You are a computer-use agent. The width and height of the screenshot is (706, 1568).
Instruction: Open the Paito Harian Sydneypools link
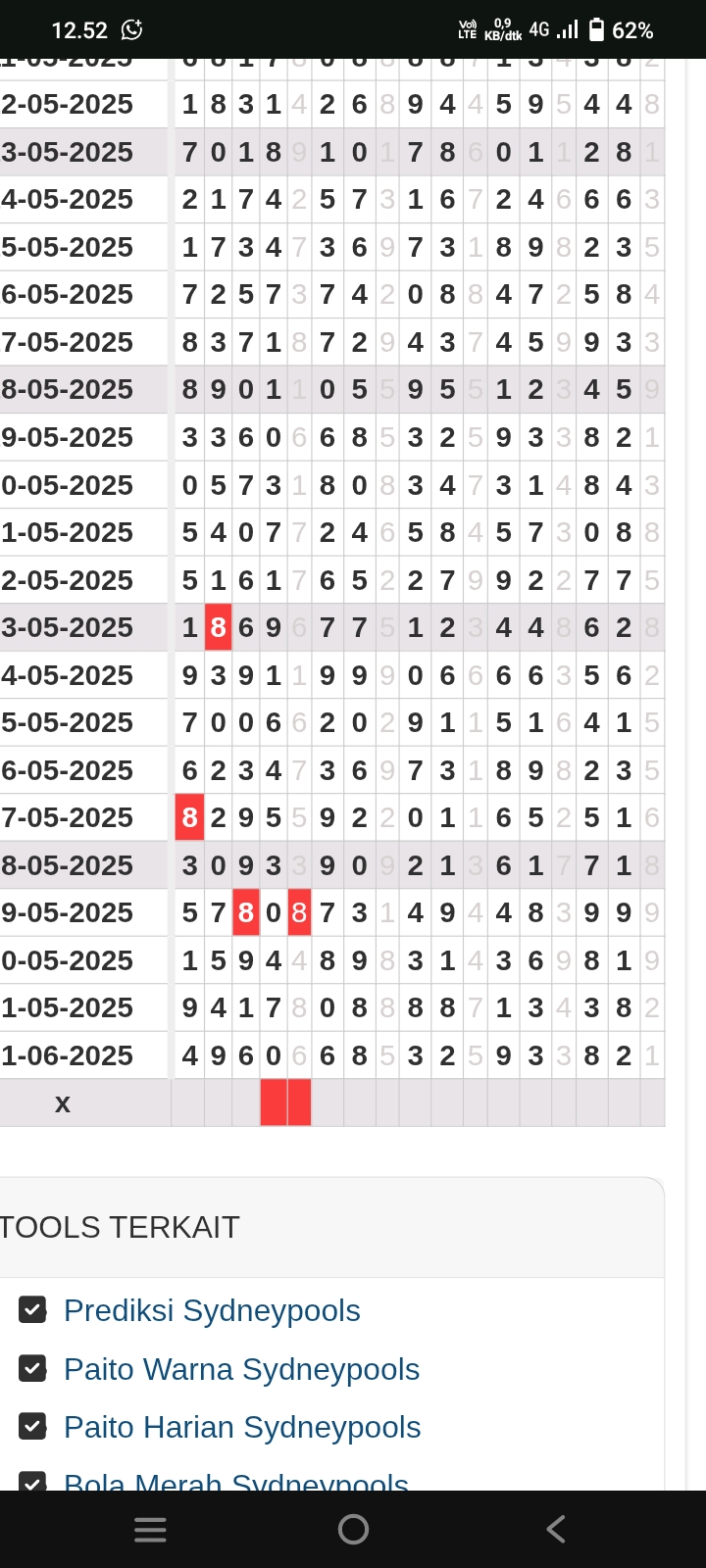242,1427
